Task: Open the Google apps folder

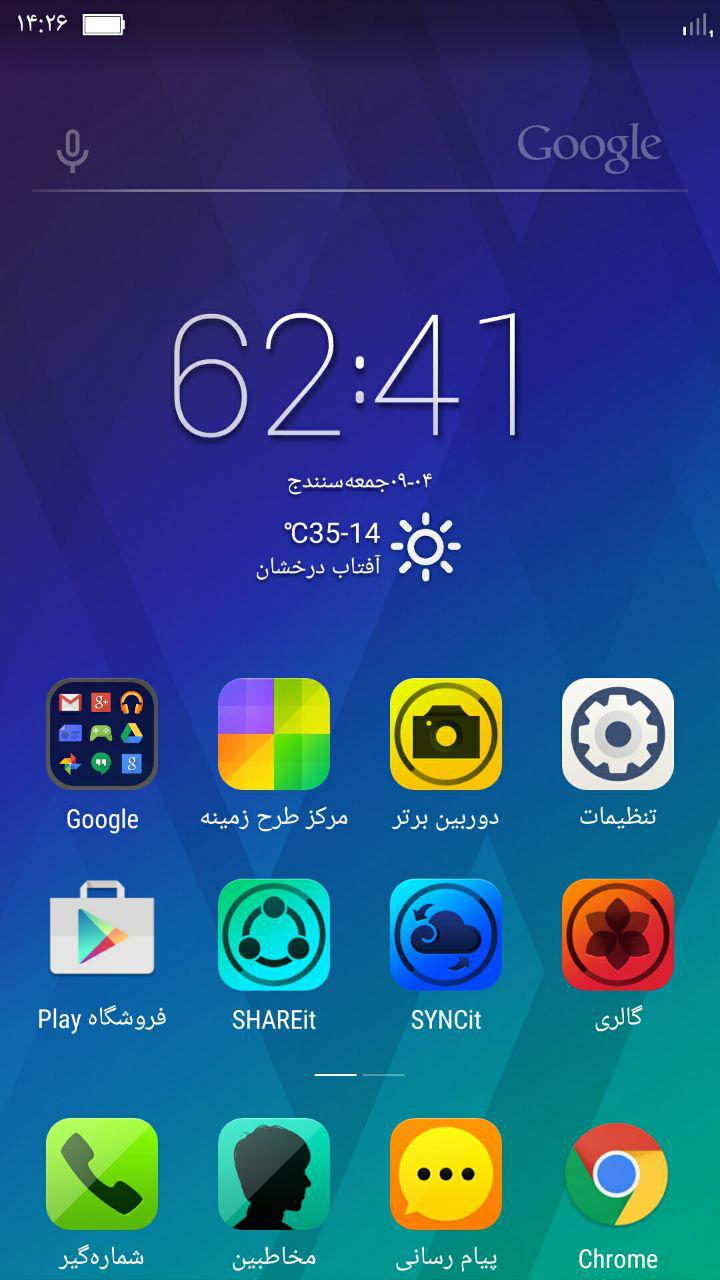Action: click(x=102, y=734)
